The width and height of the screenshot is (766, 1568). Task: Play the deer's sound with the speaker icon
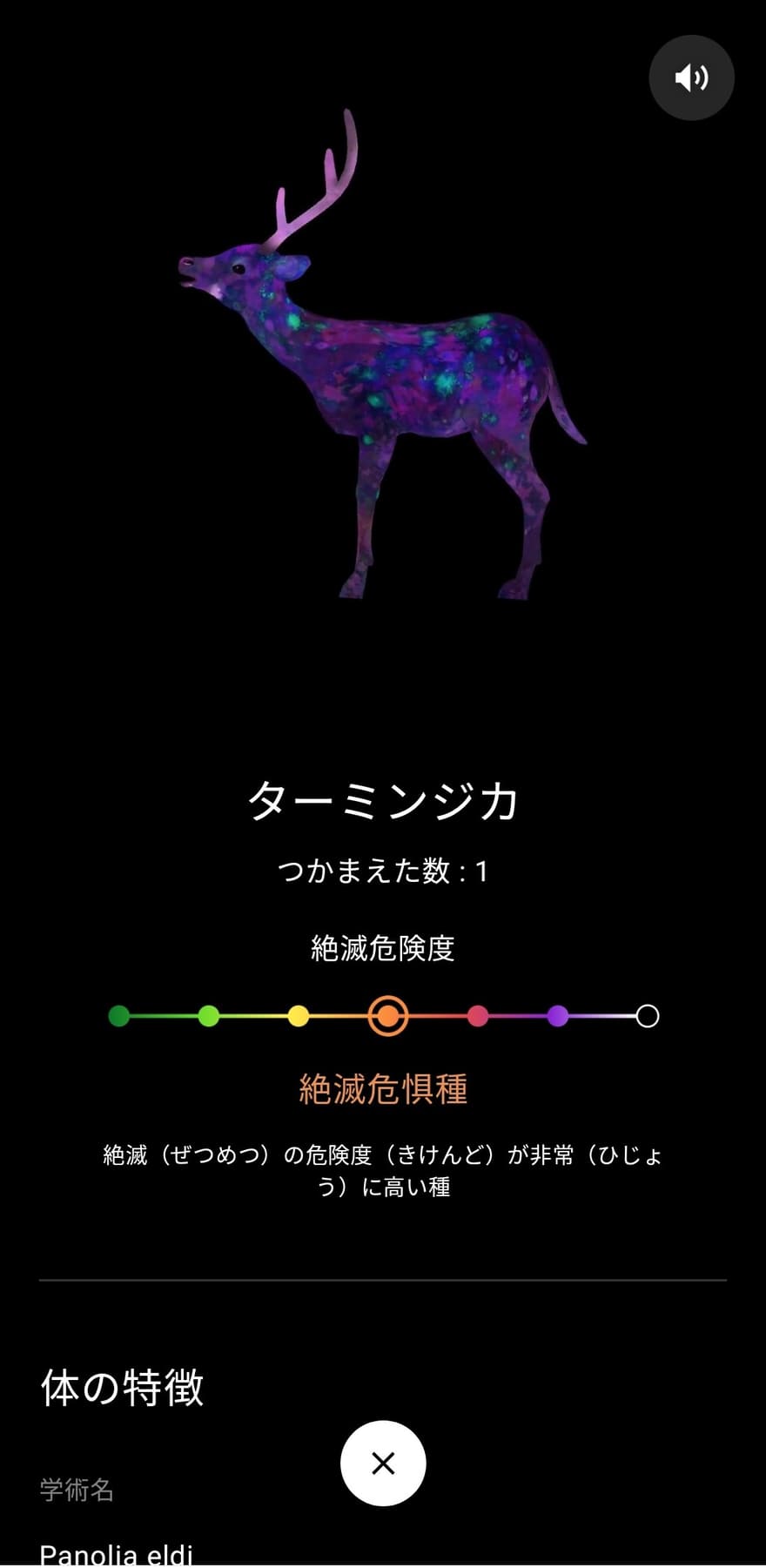(x=691, y=77)
